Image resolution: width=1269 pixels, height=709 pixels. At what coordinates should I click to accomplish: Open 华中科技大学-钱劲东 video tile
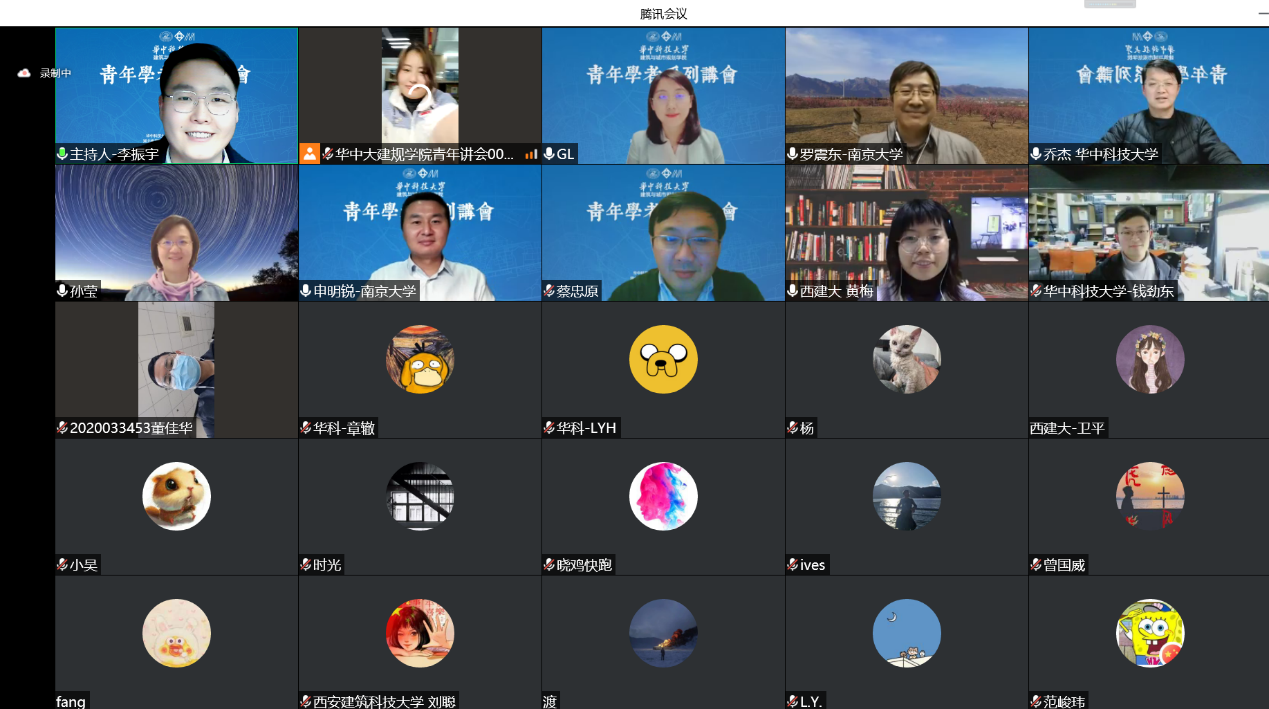click(1149, 232)
